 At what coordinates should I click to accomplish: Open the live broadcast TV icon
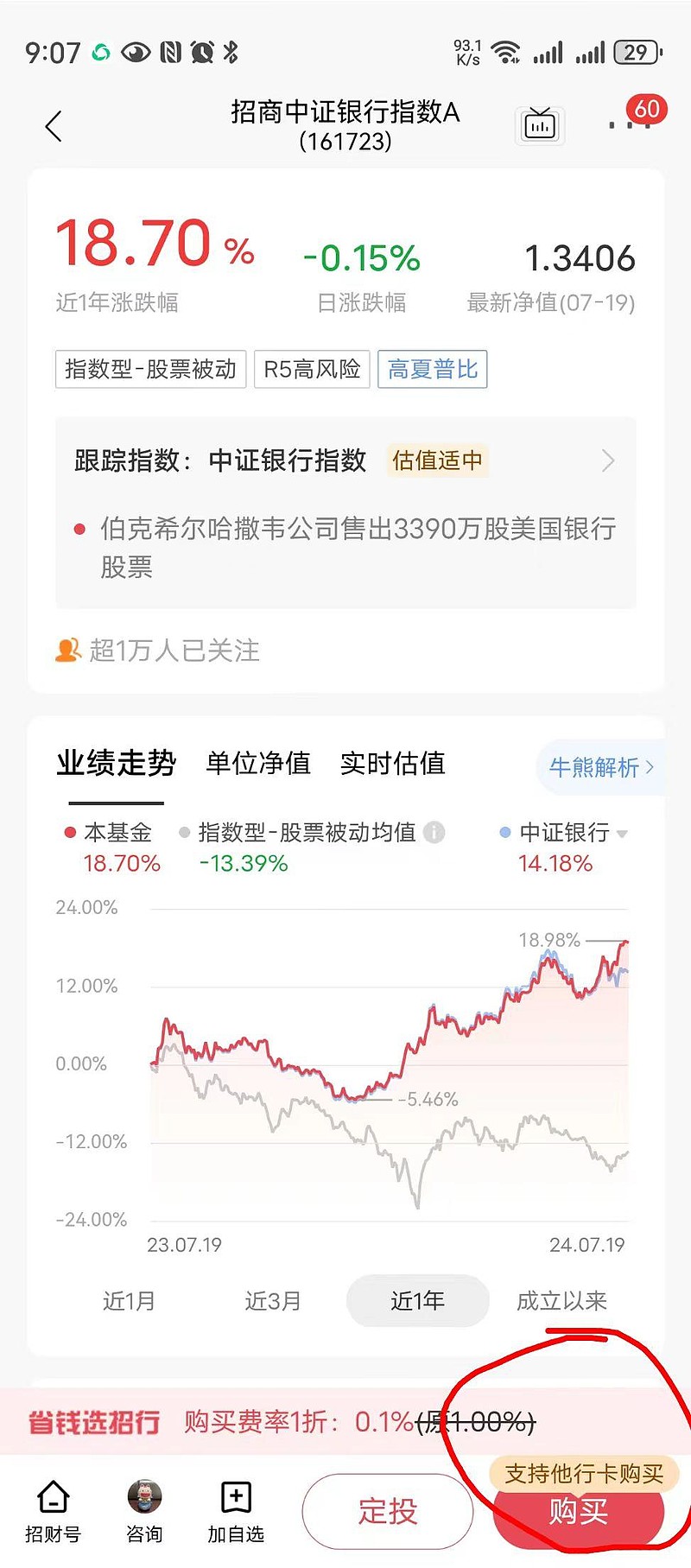[541, 126]
